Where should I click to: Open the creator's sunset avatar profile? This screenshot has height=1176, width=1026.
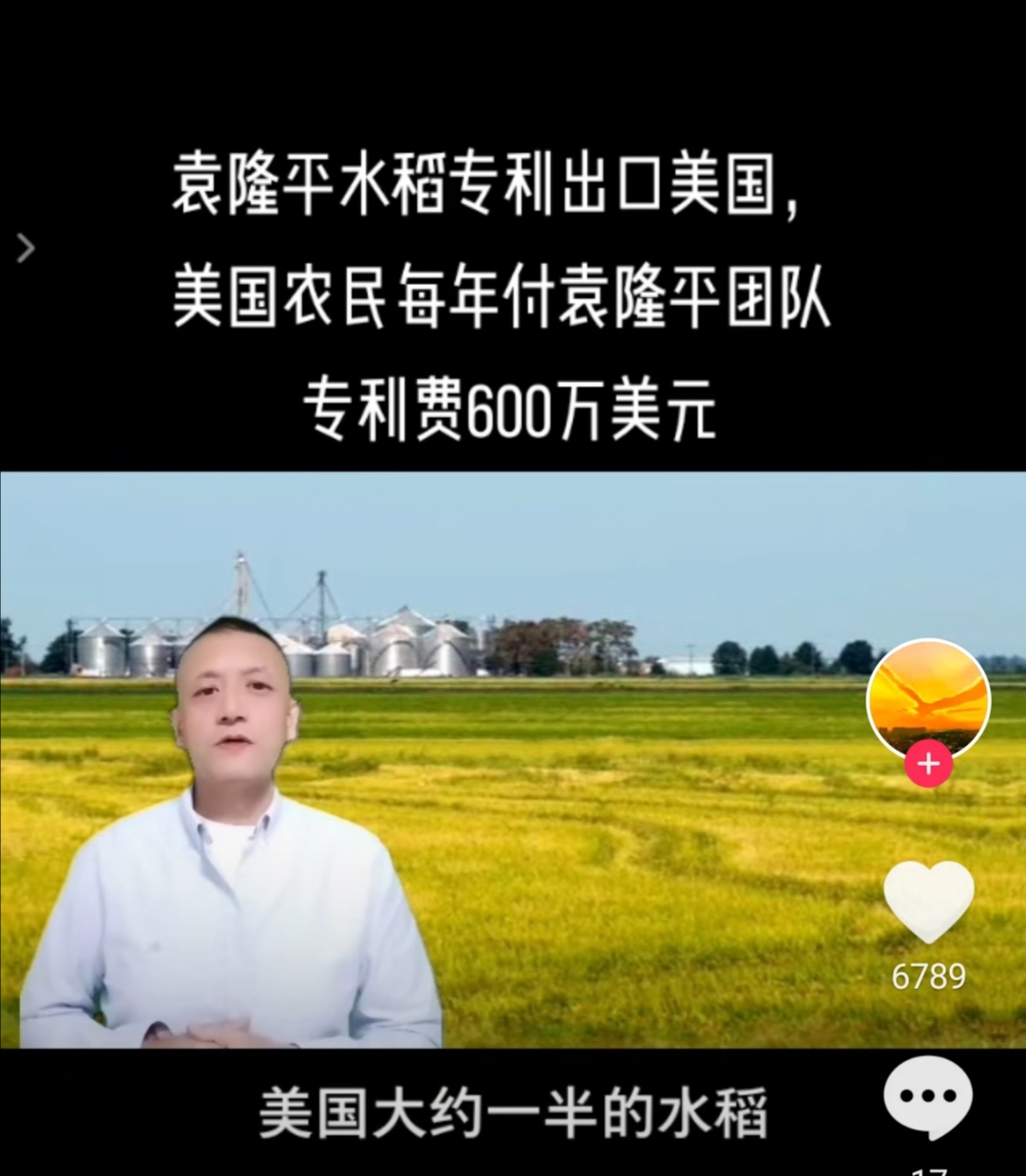pos(928,698)
